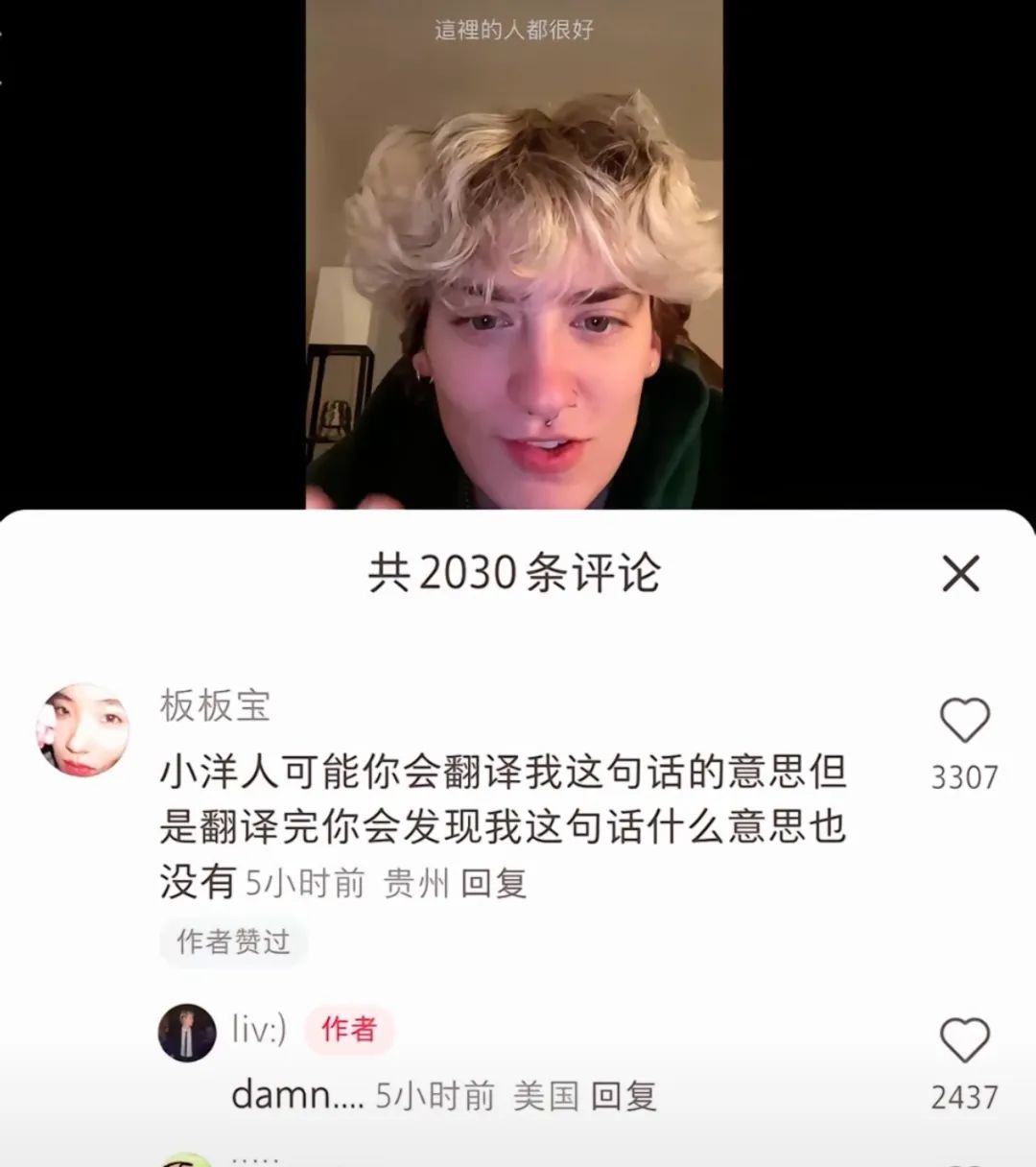This screenshot has height=1167, width=1036.
Task: Like 板板宝's comment
Action: pyautogui.click(x=964, y=721)
